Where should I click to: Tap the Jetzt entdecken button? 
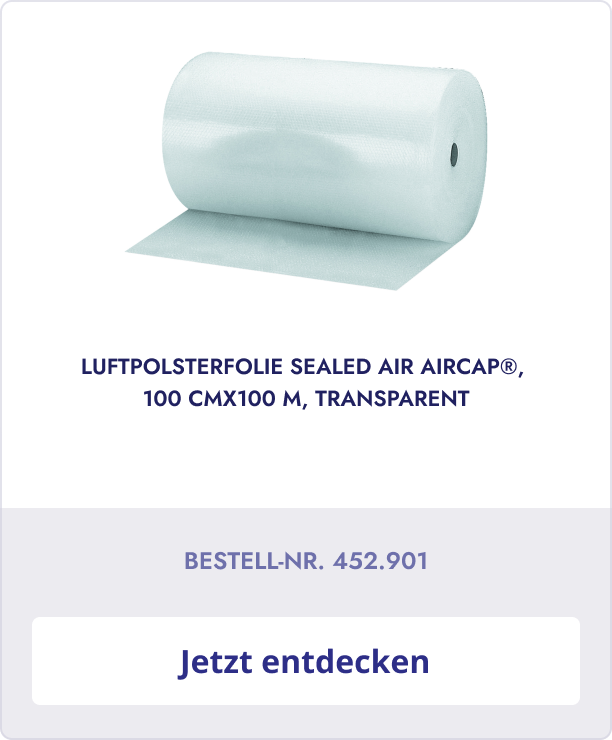(305, 661)
